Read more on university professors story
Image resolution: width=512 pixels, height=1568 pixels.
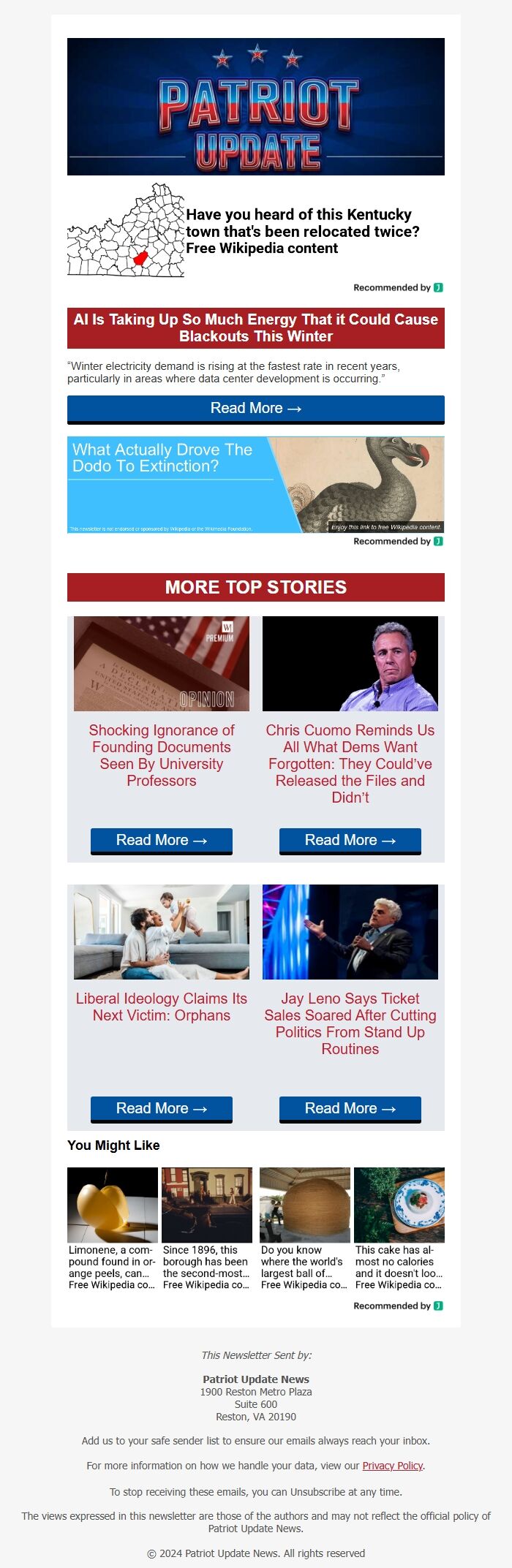pyautogui.click(x=162, y=841)
